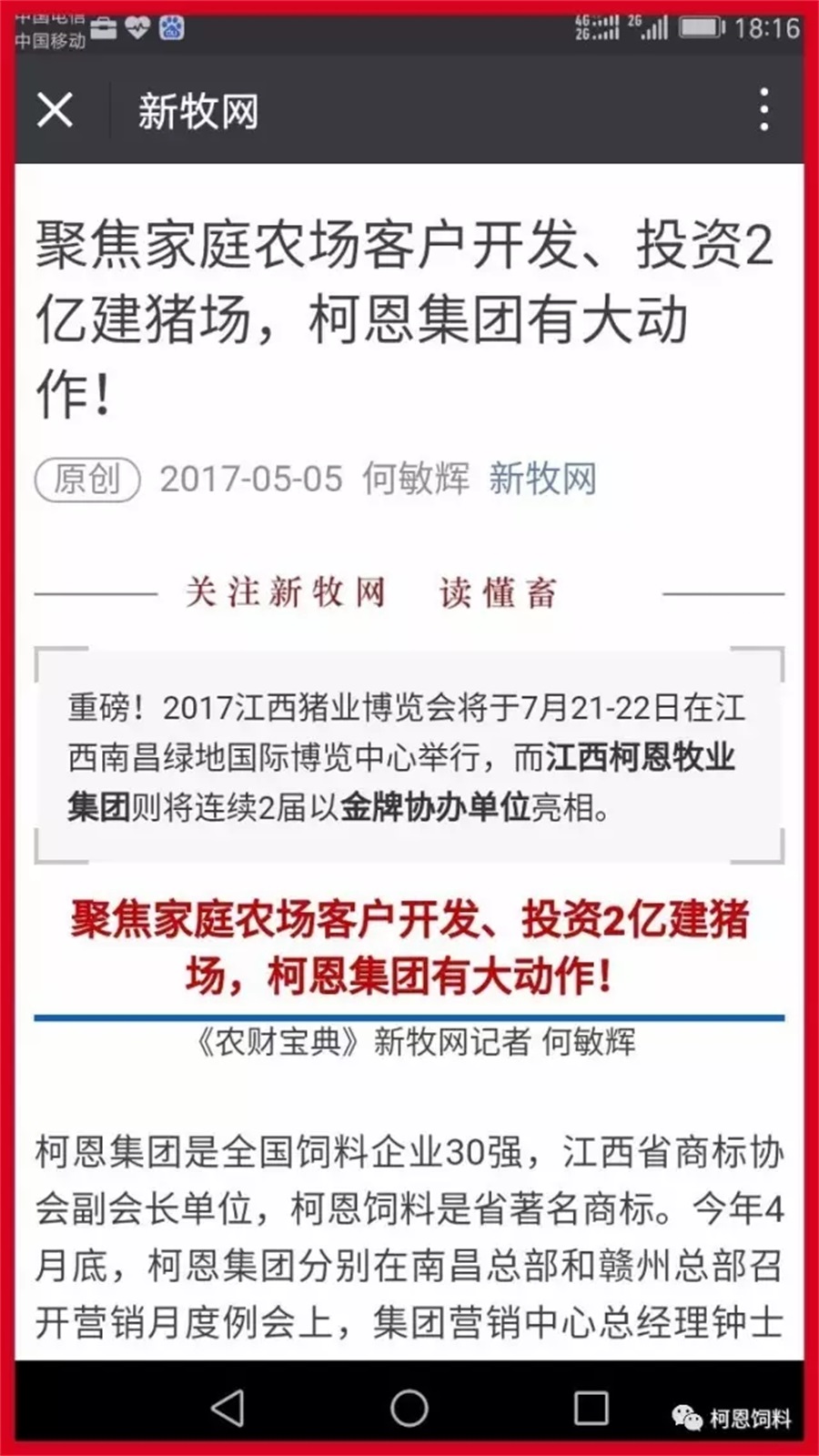
Task: Tap the system back button
Action: point(227,1408)
